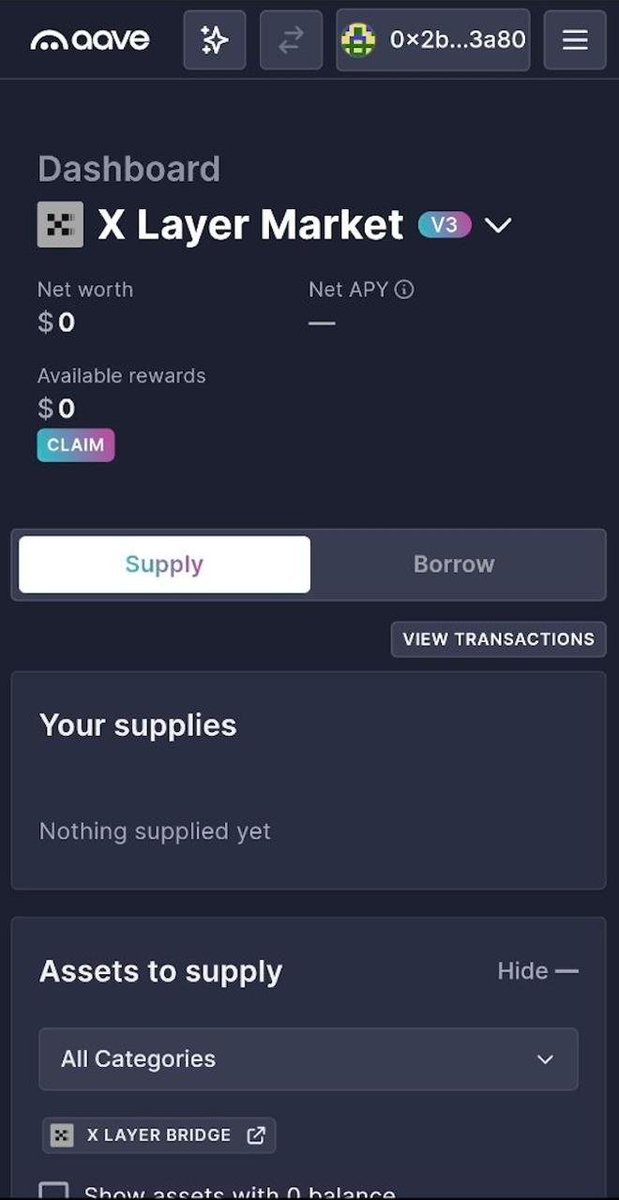Go to Aave home via logo

(90, 40)
